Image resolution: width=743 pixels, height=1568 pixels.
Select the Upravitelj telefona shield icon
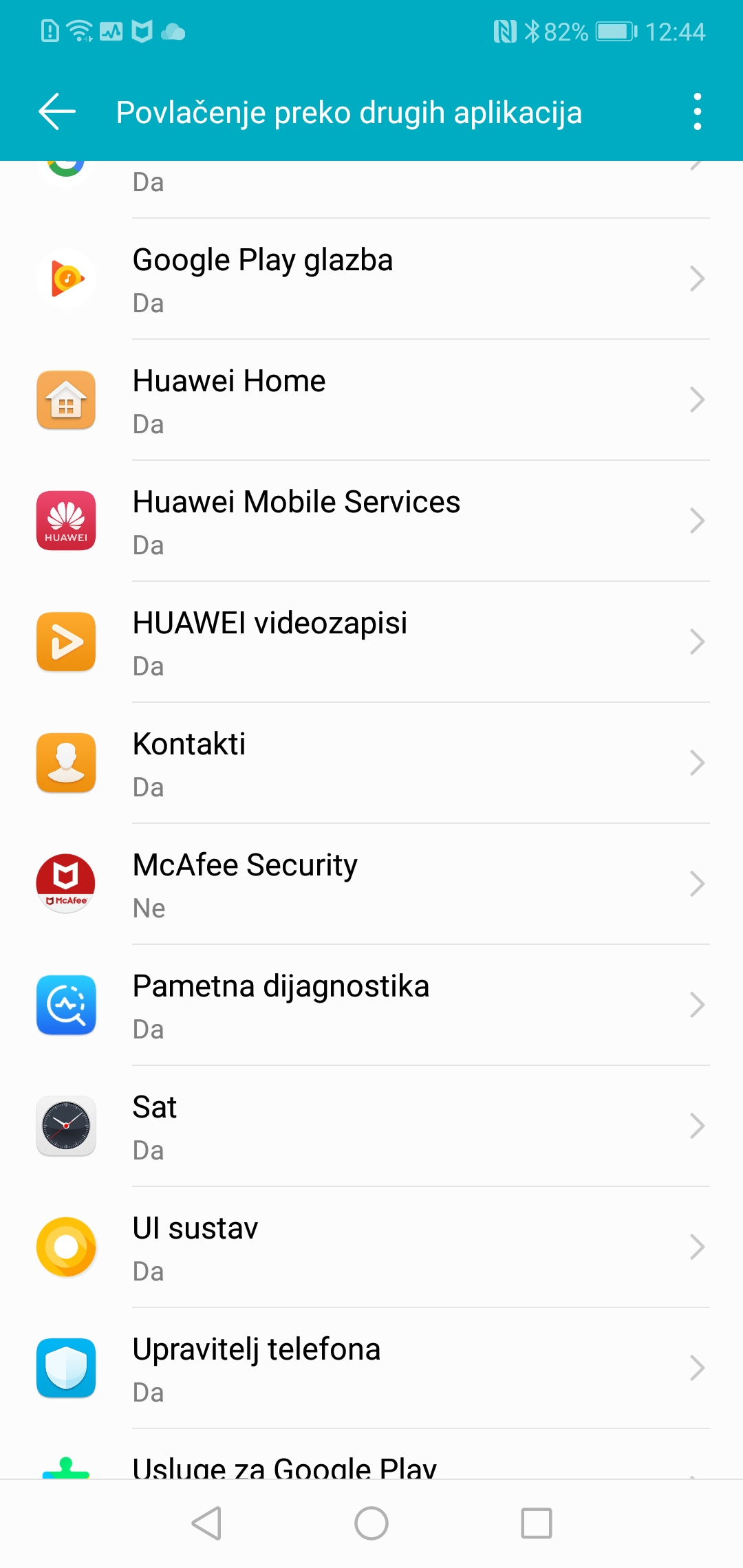click(x=66, y=1369)
